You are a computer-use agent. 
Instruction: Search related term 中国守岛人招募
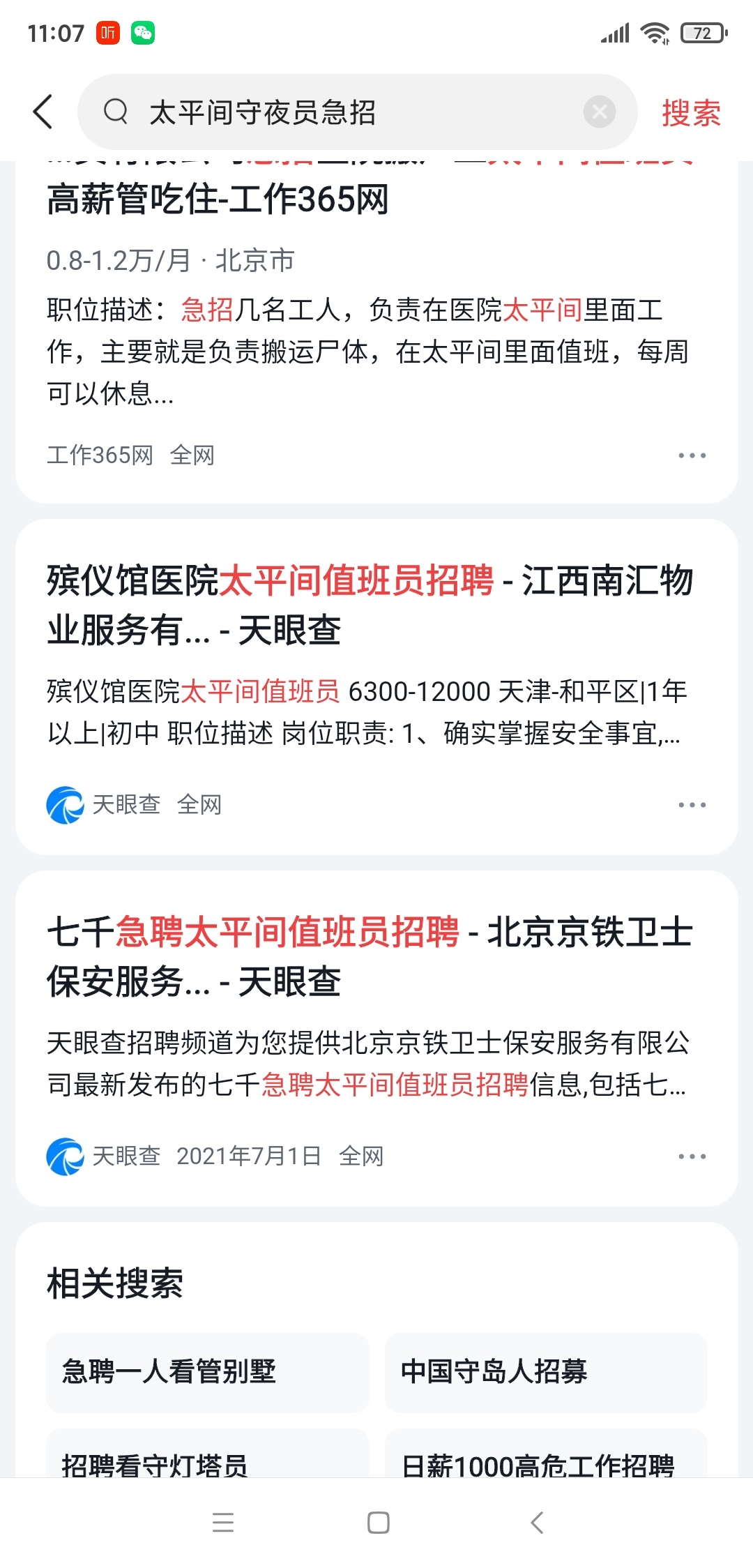pyautogui.click(x=546, y=1372)
